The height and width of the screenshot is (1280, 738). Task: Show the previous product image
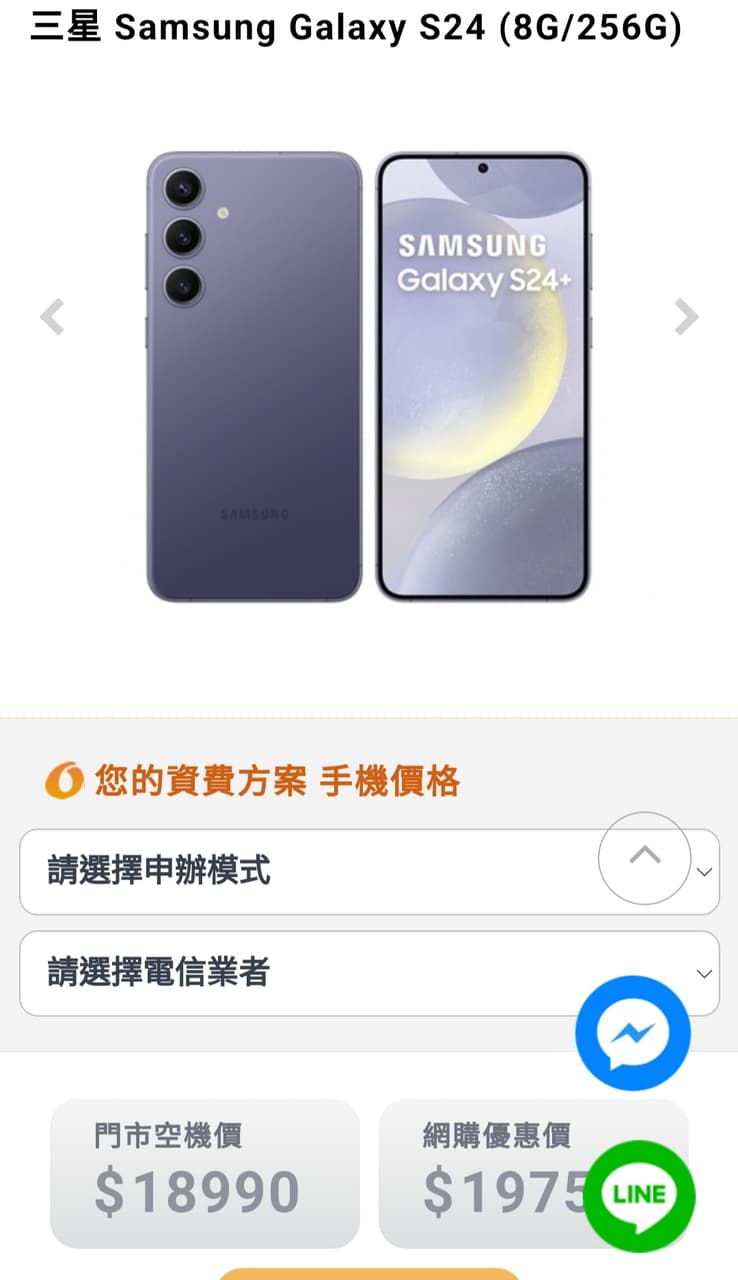pos(52,317)
